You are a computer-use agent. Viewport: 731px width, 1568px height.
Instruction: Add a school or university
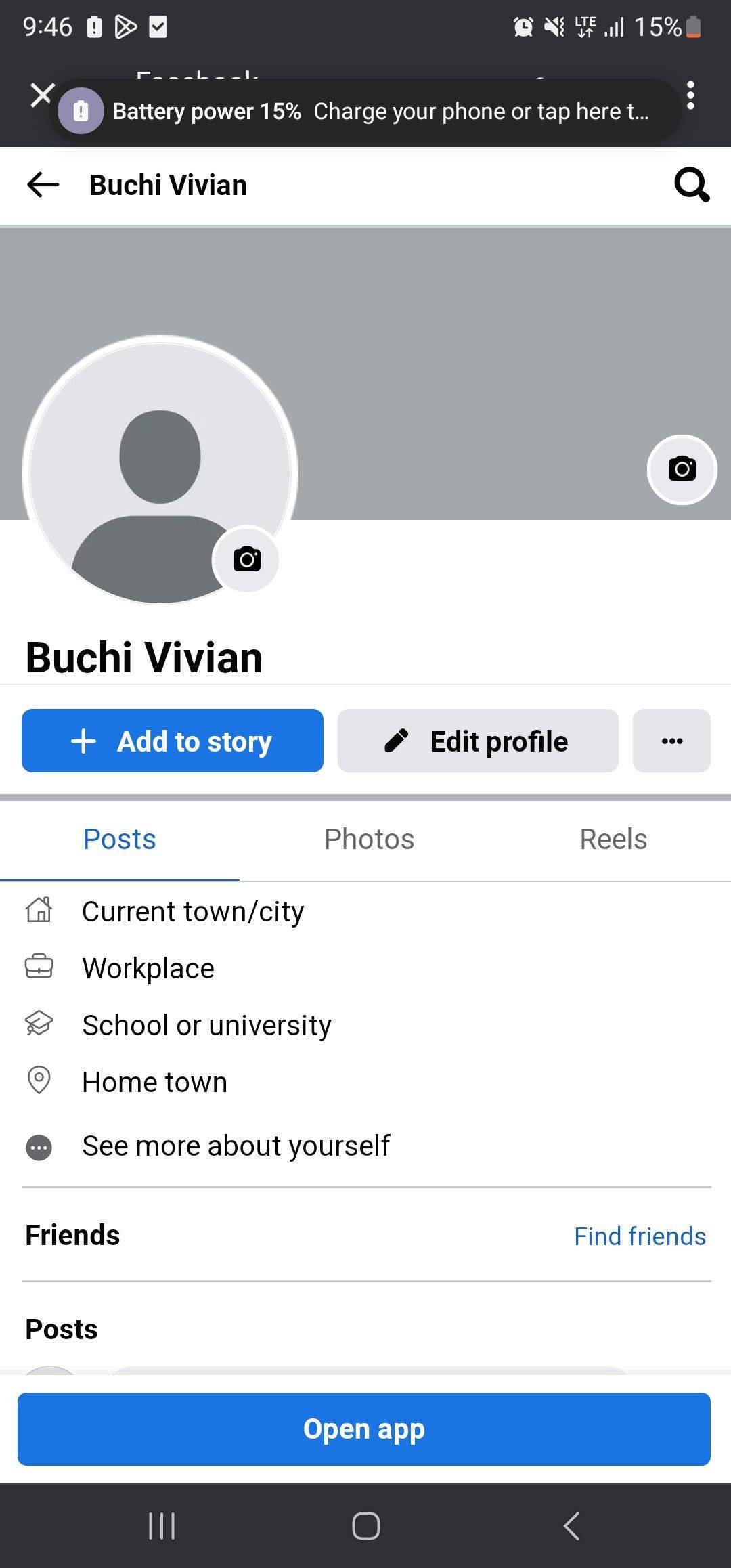(206, 1026)
